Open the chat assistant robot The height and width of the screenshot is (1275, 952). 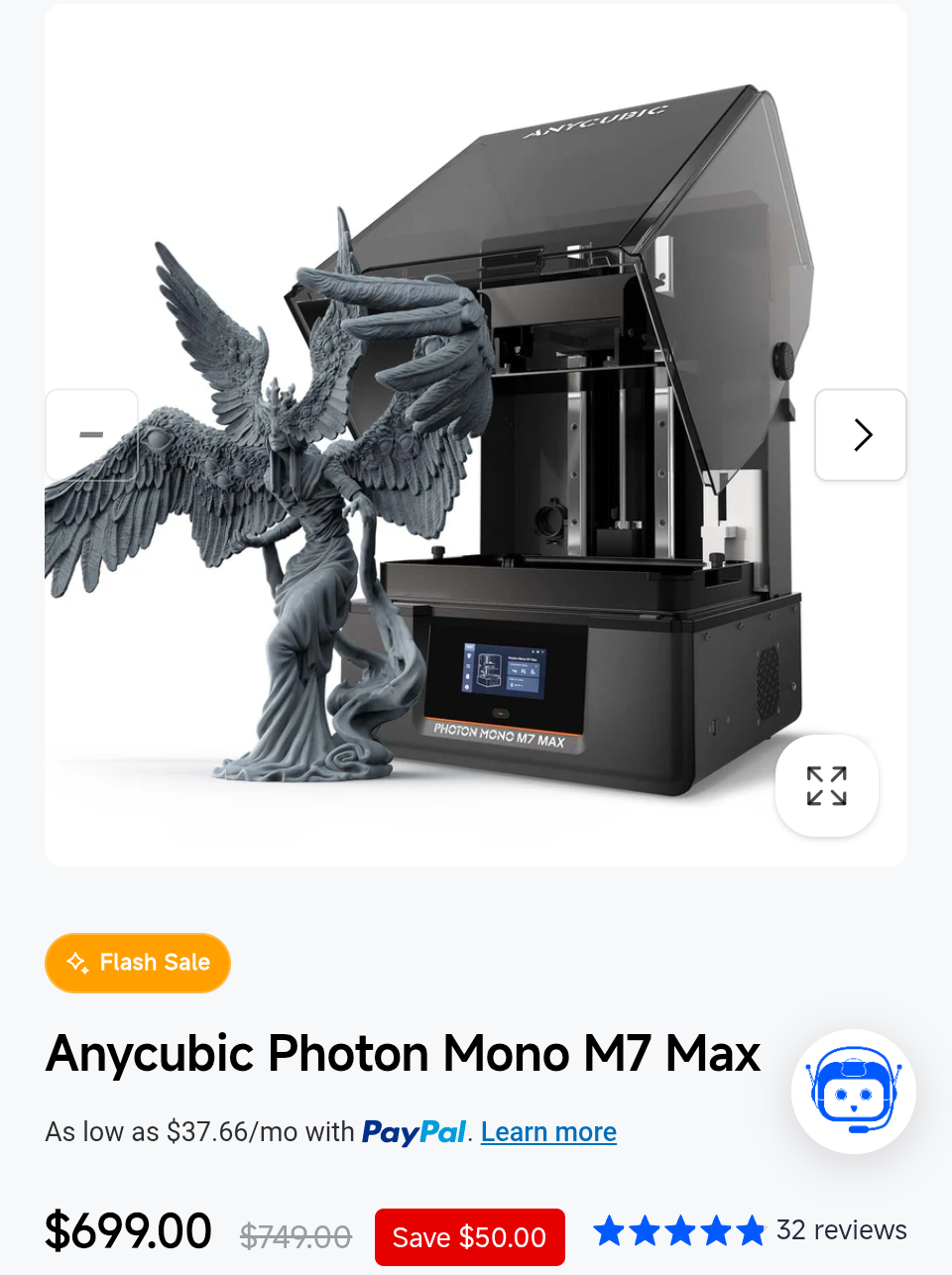point(853,1092)
